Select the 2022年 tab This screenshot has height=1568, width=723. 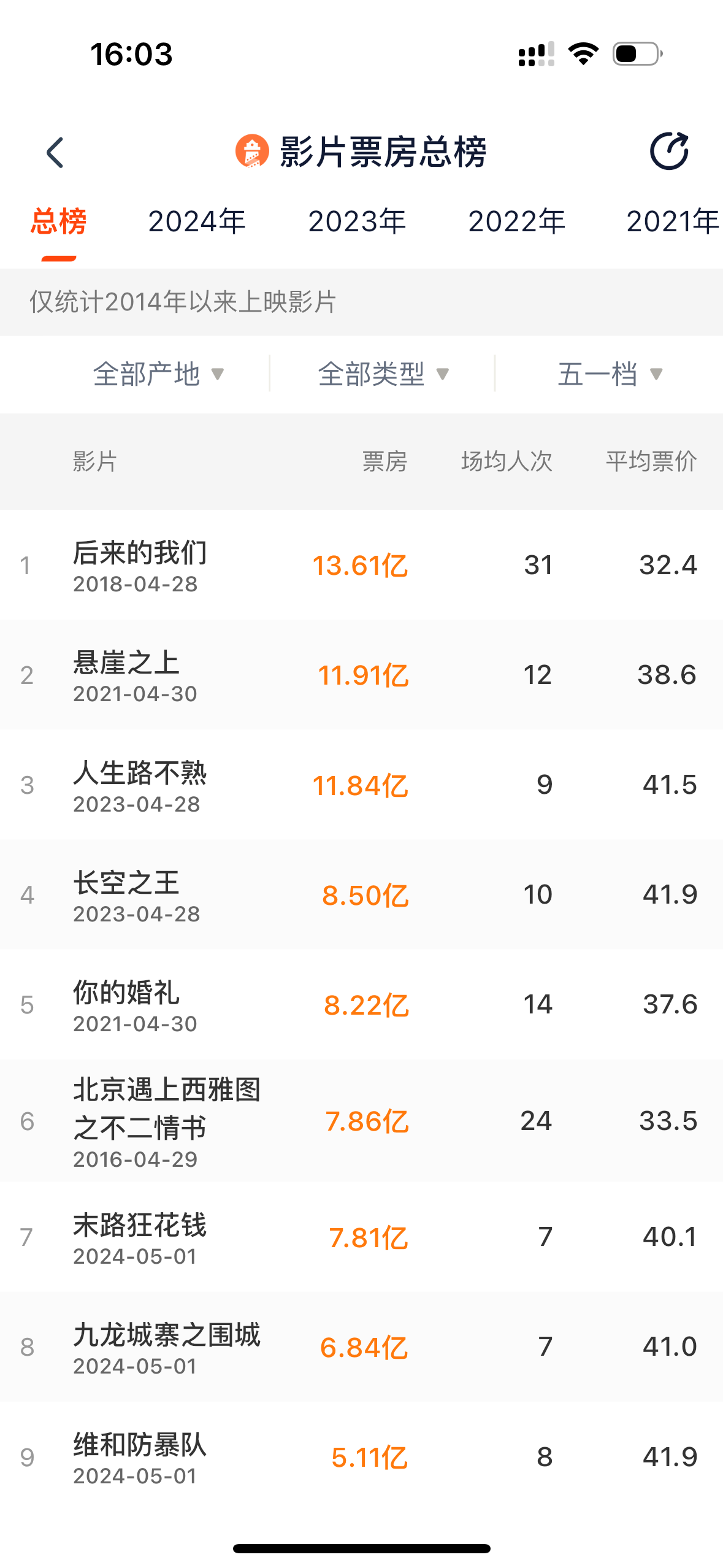coord(516,221)
